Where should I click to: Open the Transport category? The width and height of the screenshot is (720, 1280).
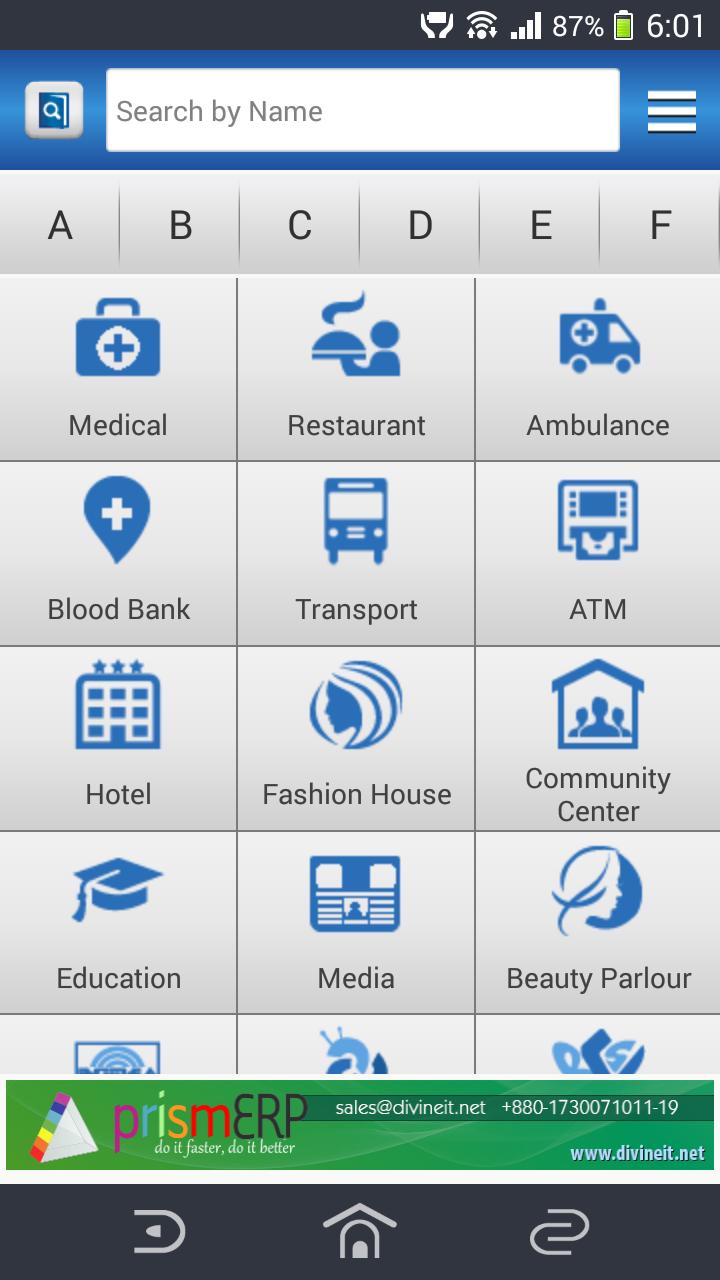click(355, 551)
